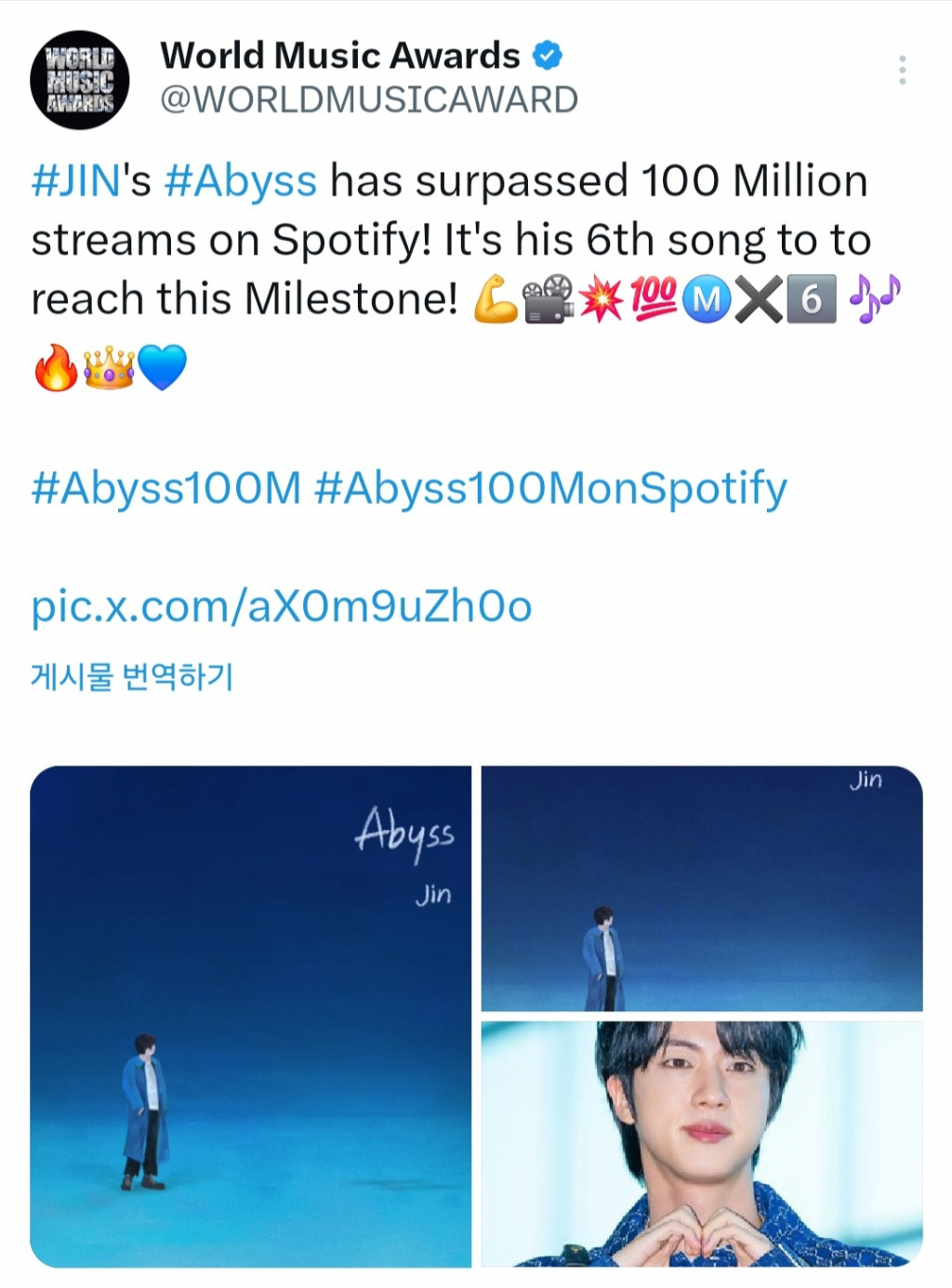Open the World Music Awards profile picture
This screenshot has height=1288, width=952.
tap(79, 79)
